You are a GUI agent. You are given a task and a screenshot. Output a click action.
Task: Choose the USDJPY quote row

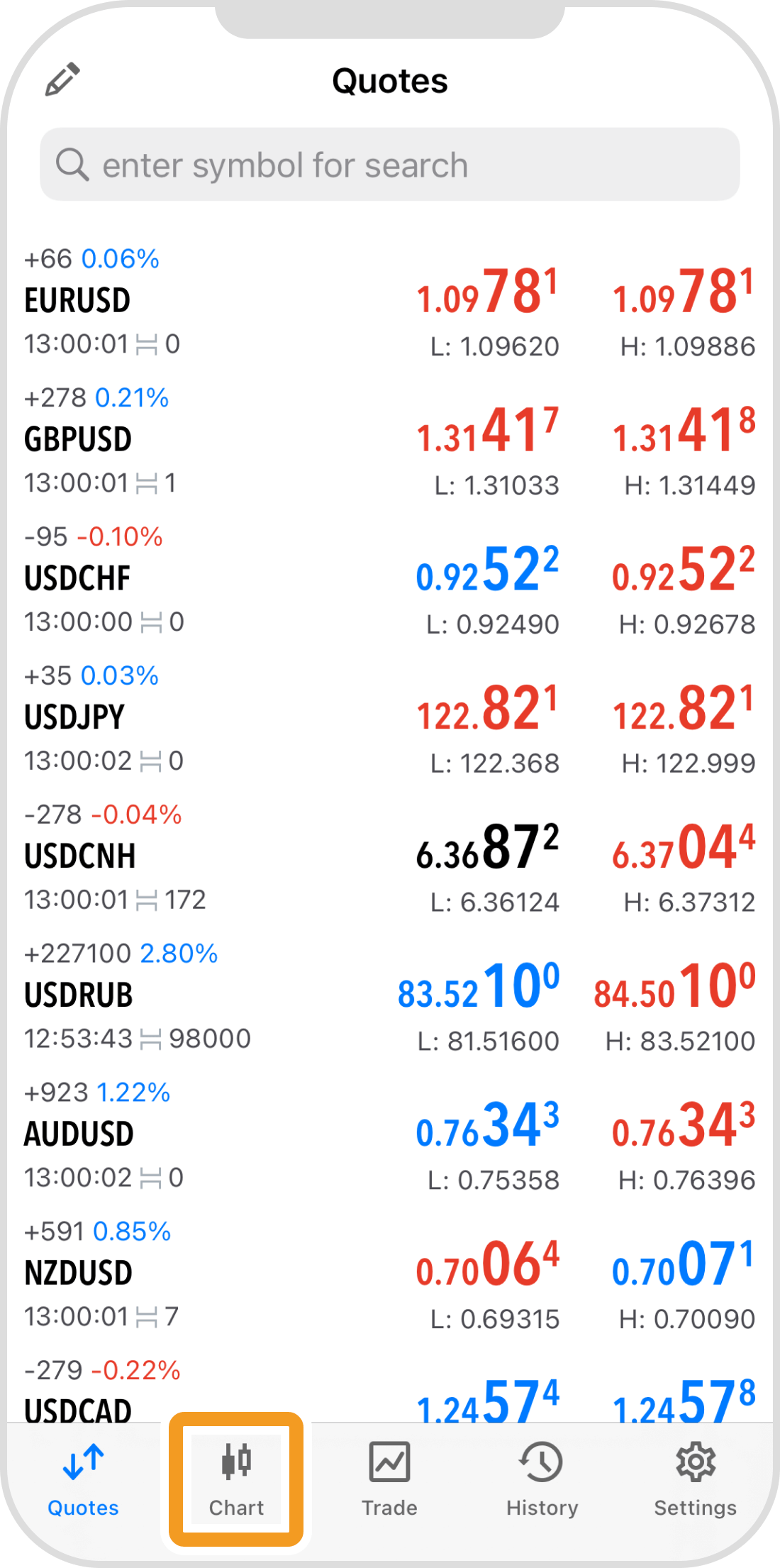[x=75, y=718]
